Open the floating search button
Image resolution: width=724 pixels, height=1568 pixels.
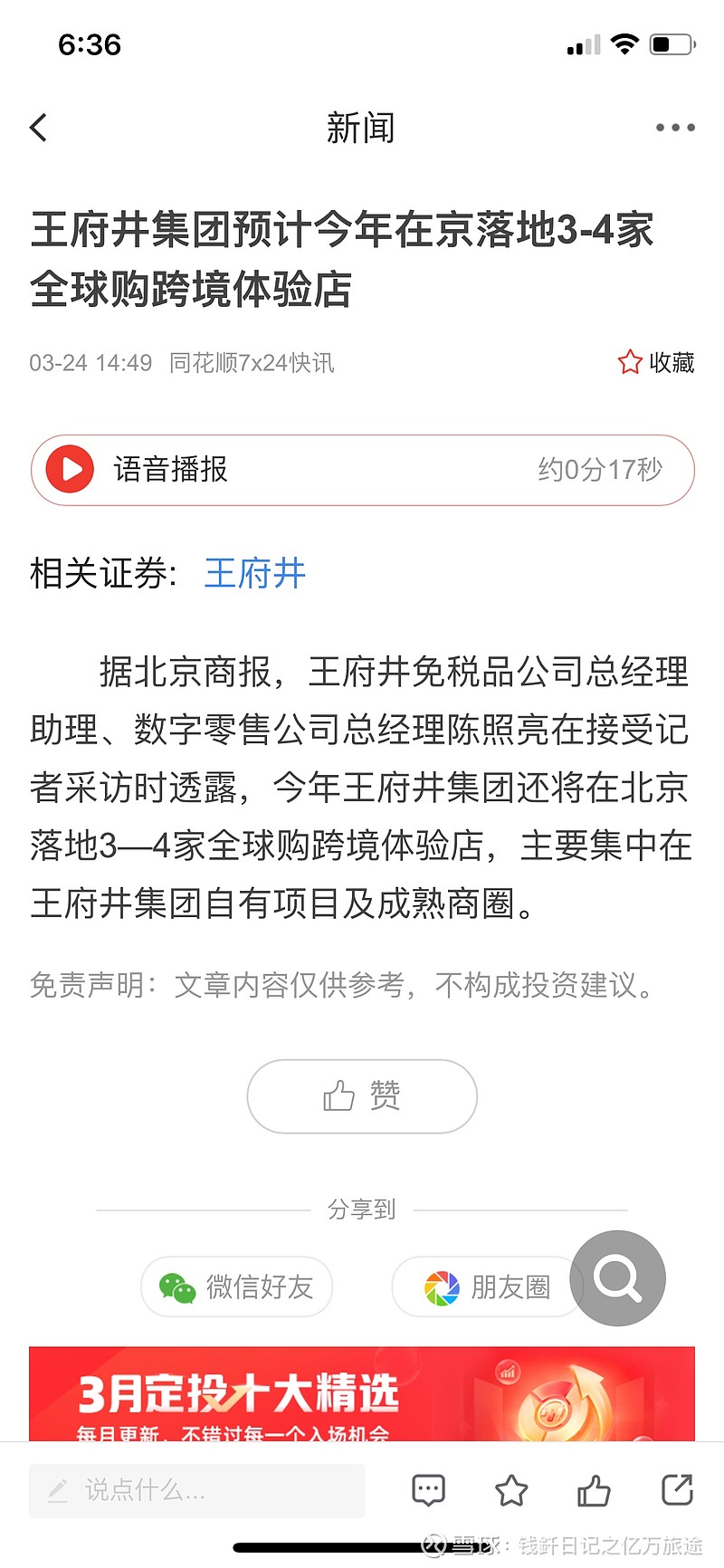coord(617,1278)
